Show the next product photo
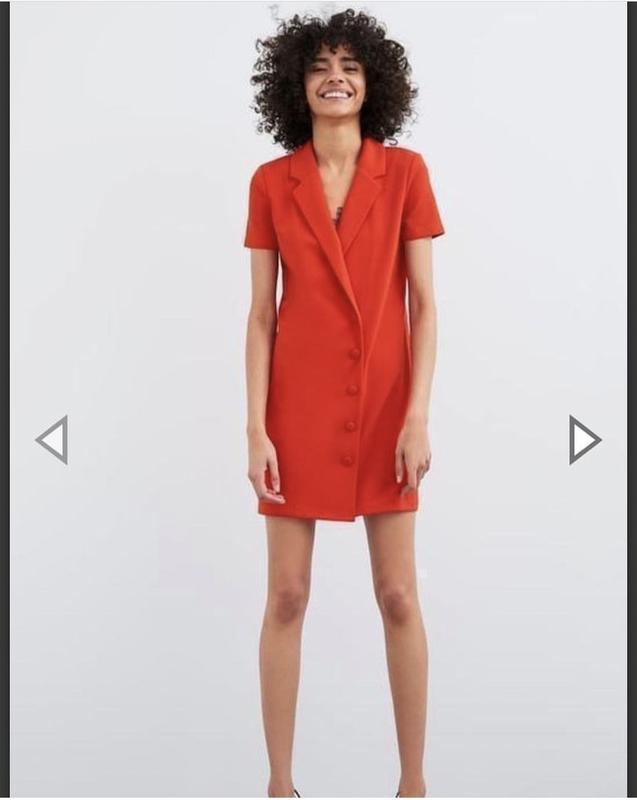 point(583,439)
